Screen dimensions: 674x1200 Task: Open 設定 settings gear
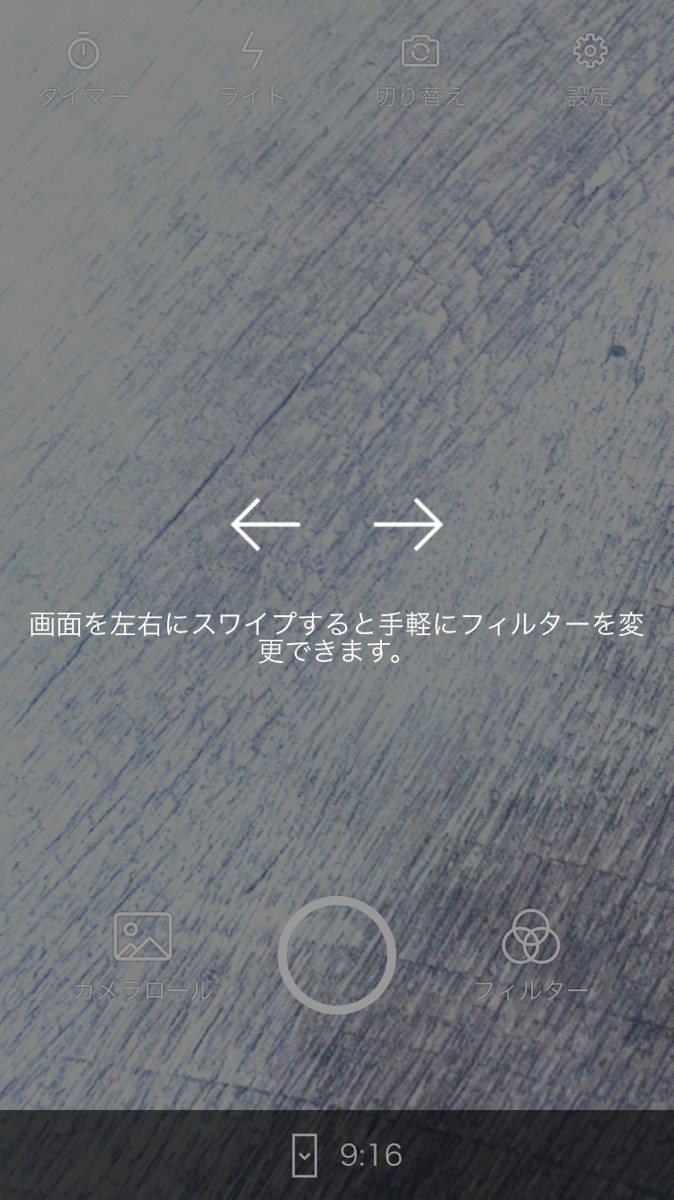click(x=590, y=68)
